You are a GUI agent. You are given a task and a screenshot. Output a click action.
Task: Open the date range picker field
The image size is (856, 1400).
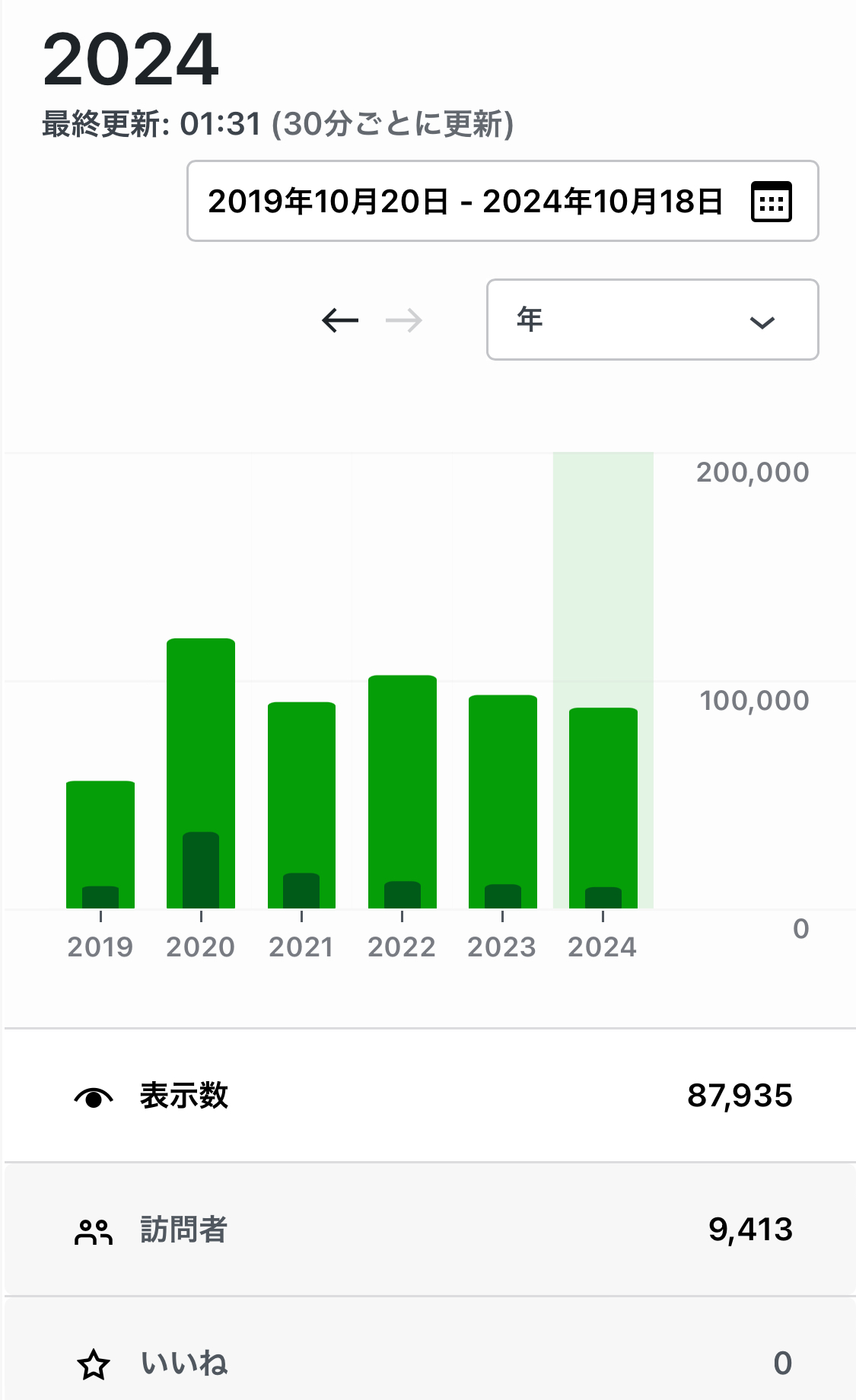pyautogui.click(x=502, y=201)
